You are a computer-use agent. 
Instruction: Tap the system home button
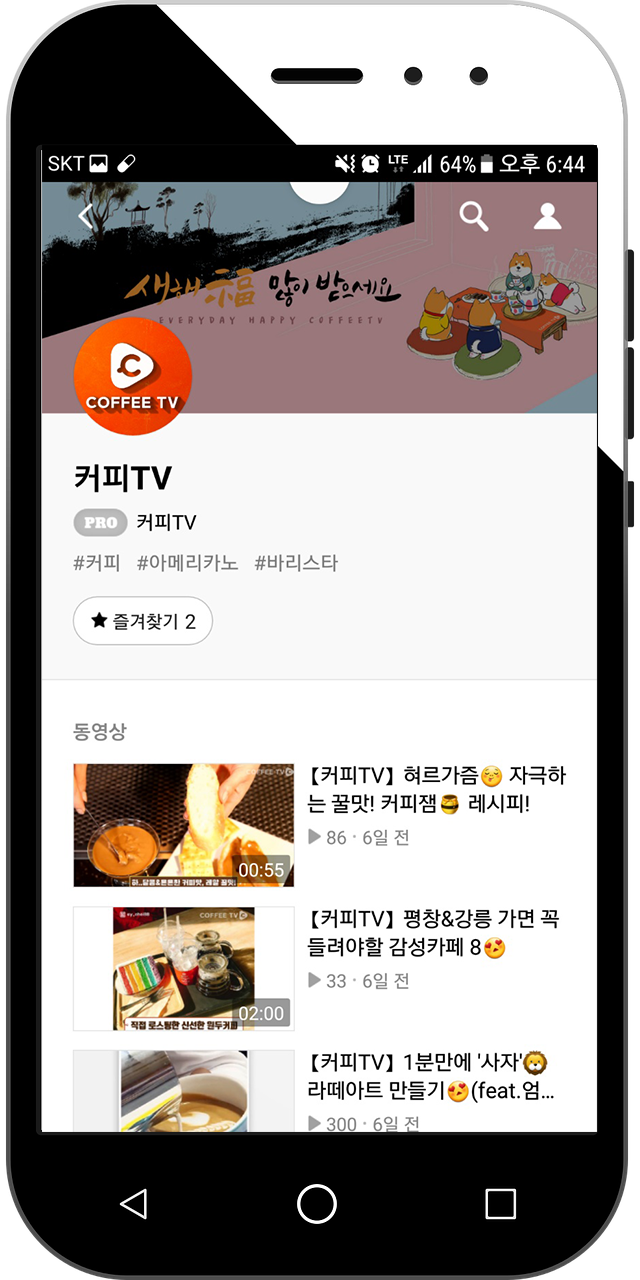(x=317, y=1203)
